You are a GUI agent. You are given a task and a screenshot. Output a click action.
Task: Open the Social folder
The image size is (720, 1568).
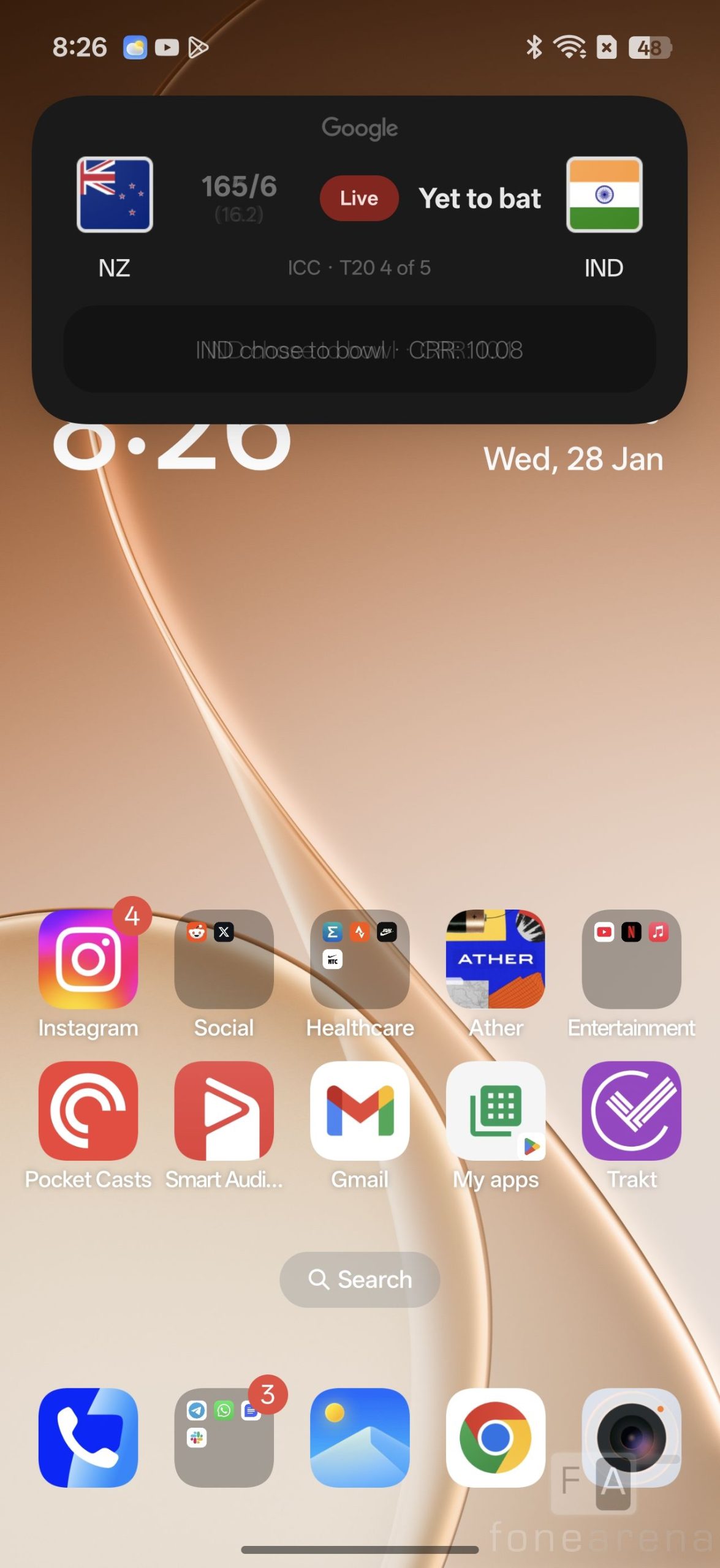click(x=224, y=959)
